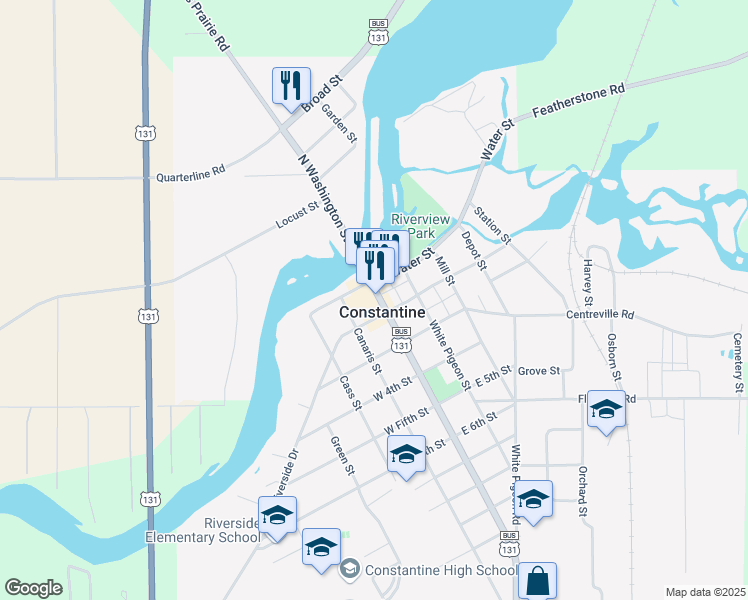Open the shopping bag marker
The width and height of the screenshot is (748, 600).
pyautogui.click(x=537, y=580)
